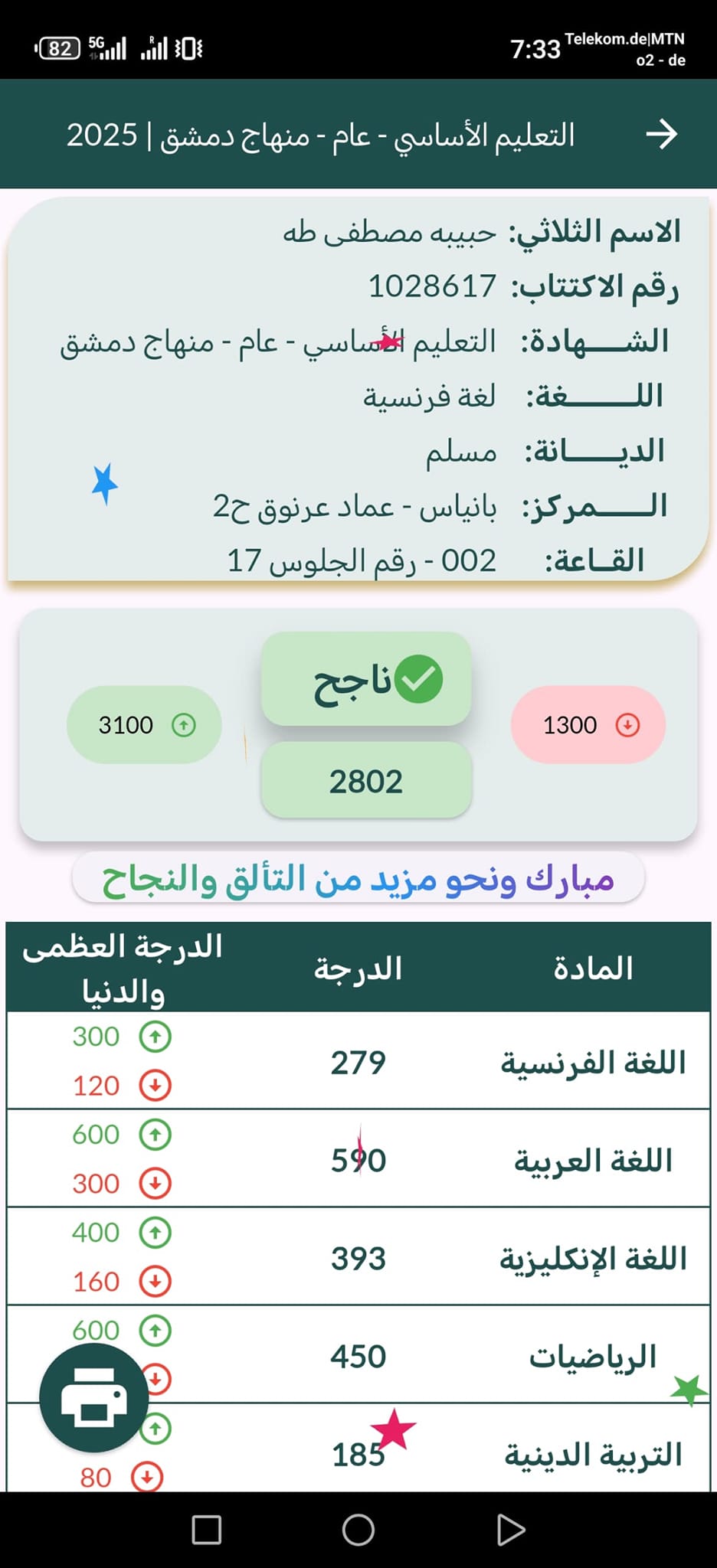Screen dimensions: 717x1568
Task: Go back using the header arrow
Action: [661, 134]
